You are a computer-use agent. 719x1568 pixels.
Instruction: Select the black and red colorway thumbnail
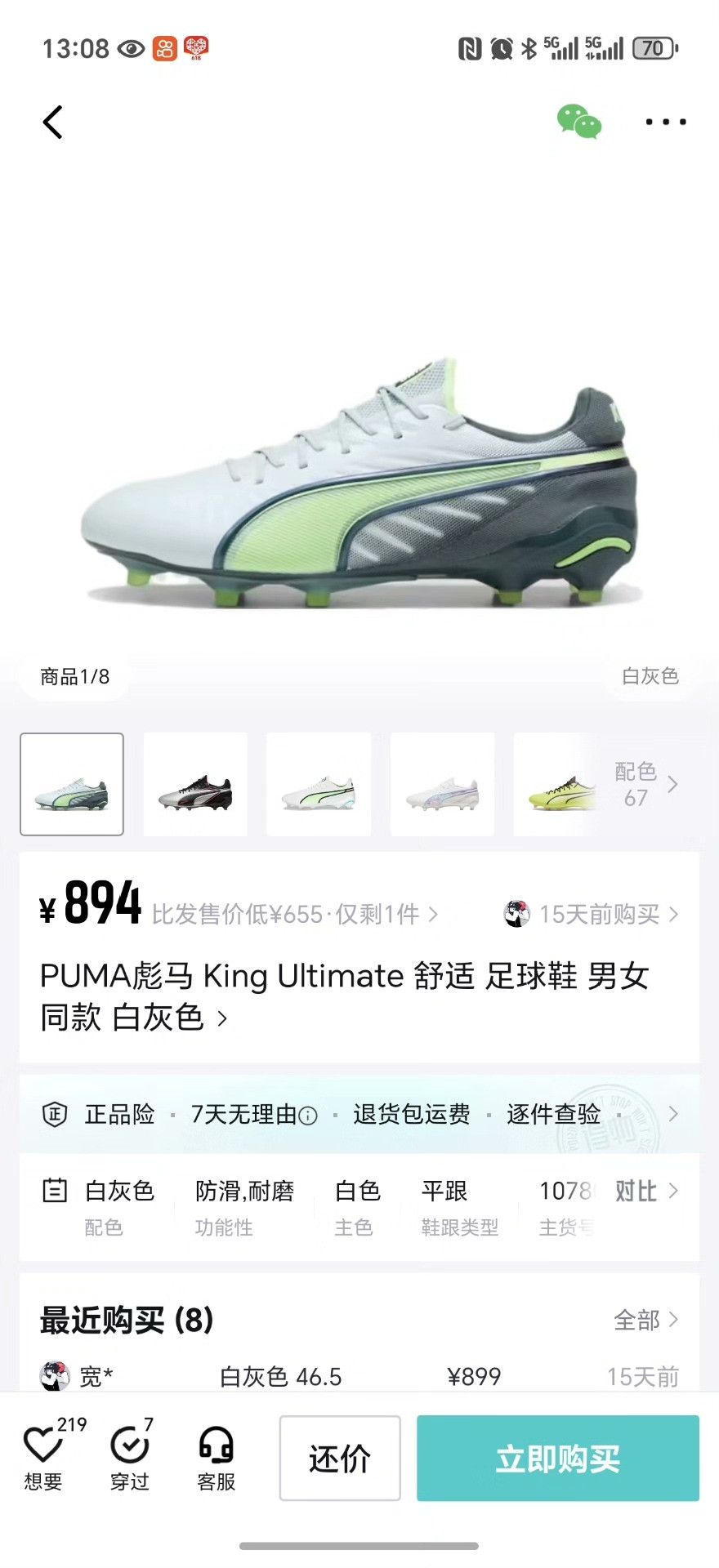click(195, 784)
